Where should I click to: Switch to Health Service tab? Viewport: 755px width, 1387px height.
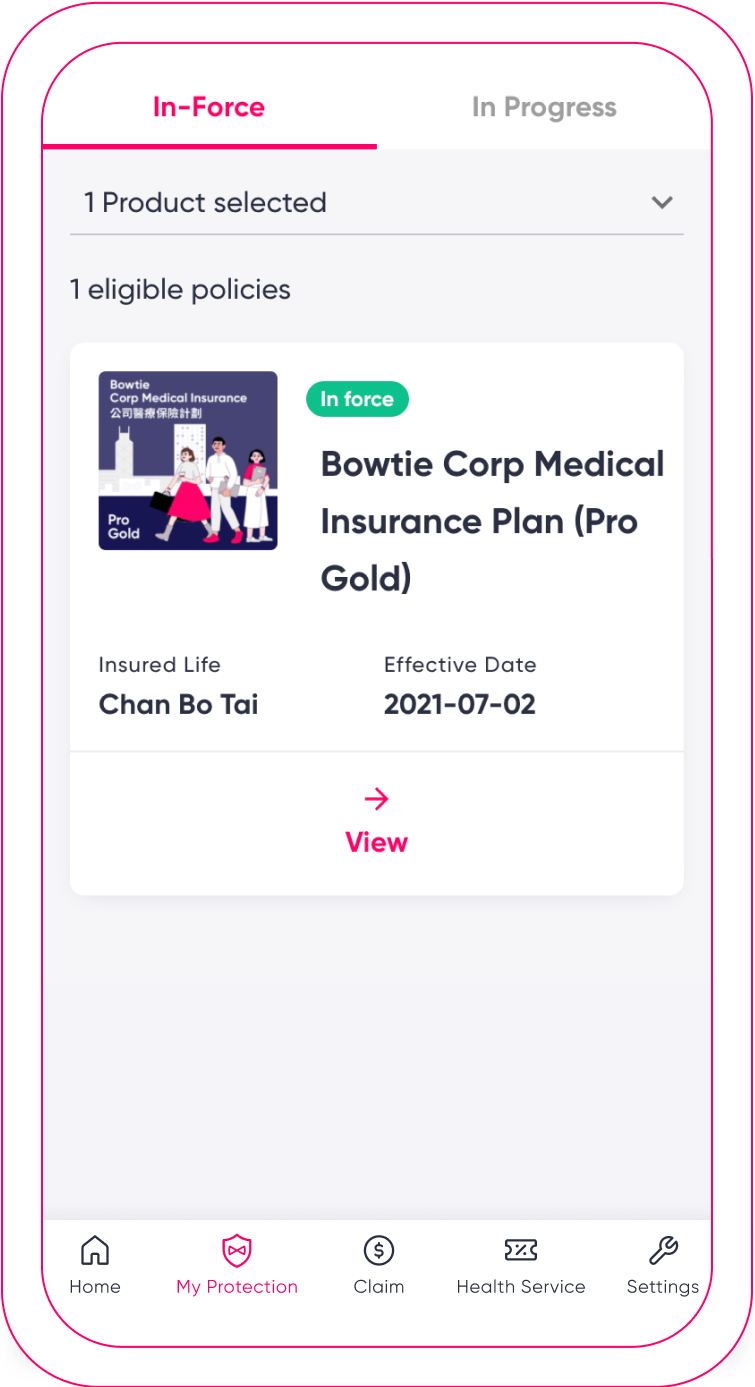[x=521, y=1265]
